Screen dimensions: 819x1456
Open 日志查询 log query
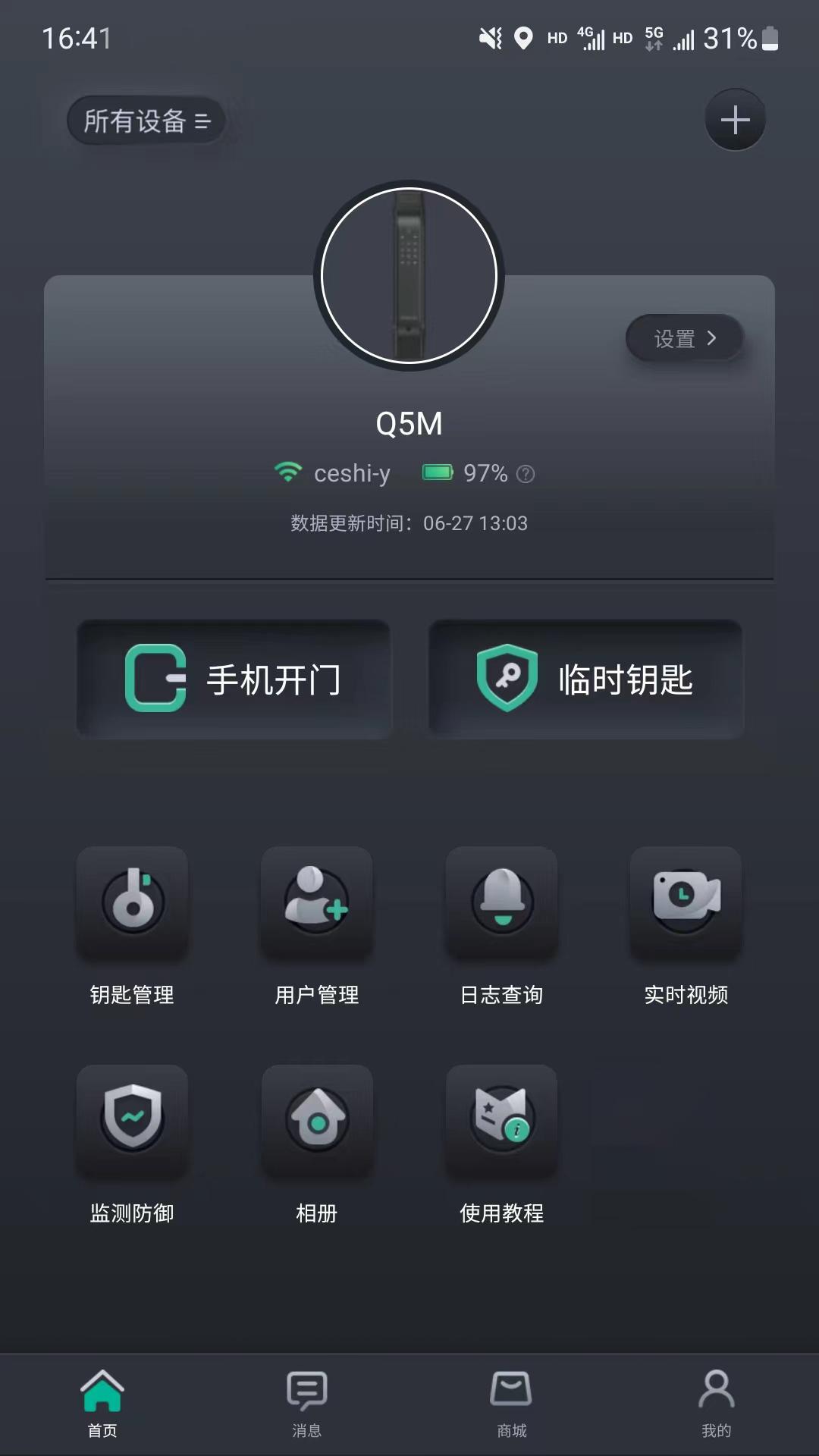click(502, 902)
